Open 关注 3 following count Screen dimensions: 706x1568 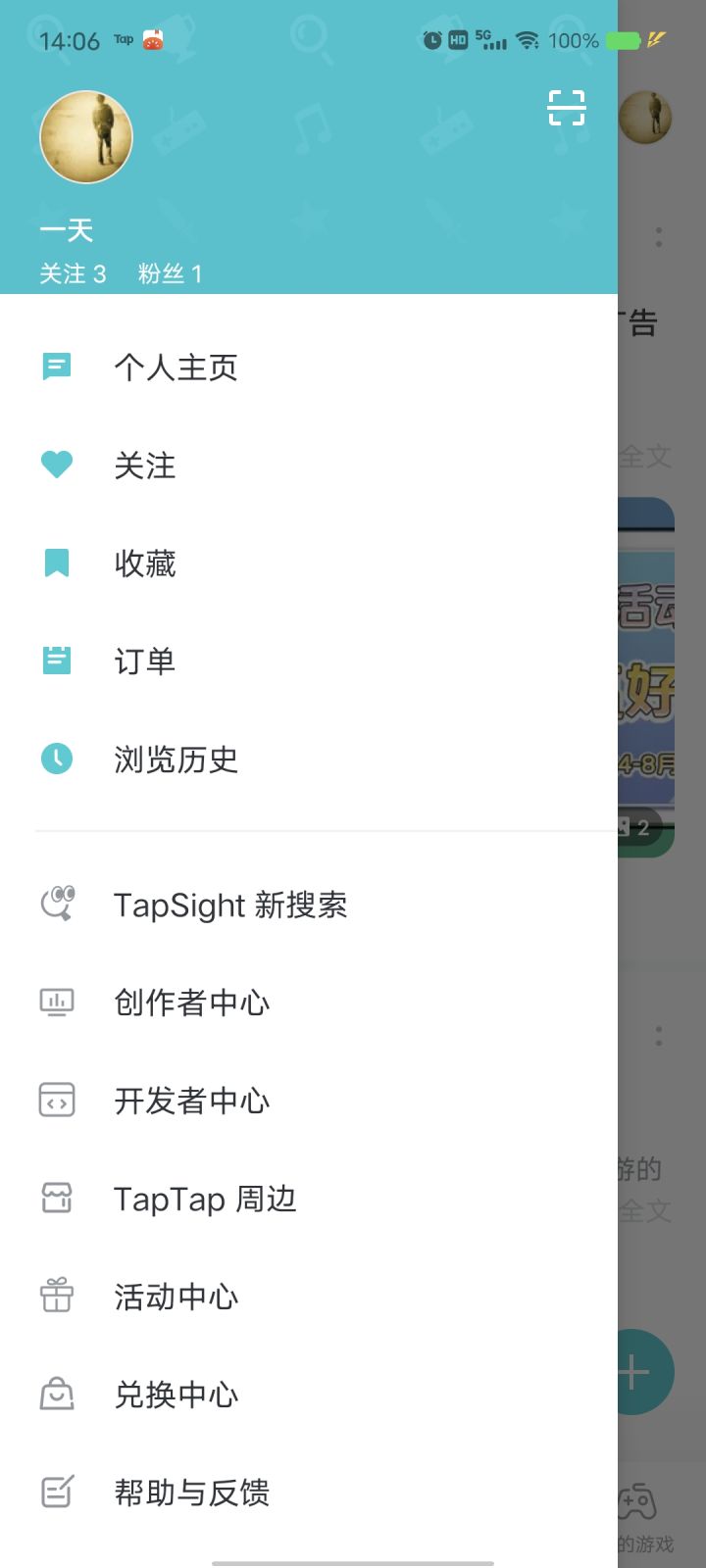[73, 273]
